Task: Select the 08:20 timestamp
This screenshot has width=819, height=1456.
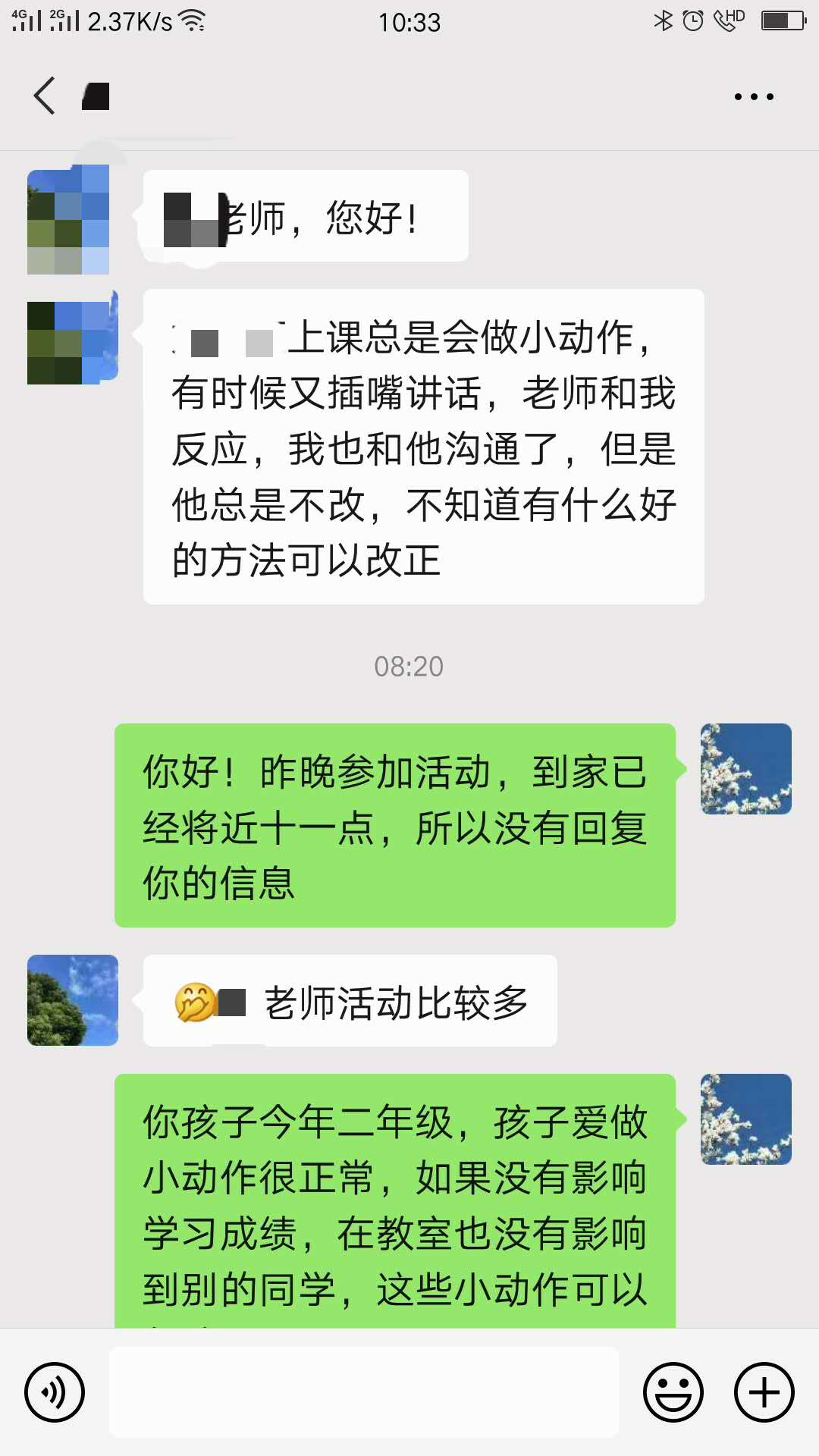Action: point(409,667)
